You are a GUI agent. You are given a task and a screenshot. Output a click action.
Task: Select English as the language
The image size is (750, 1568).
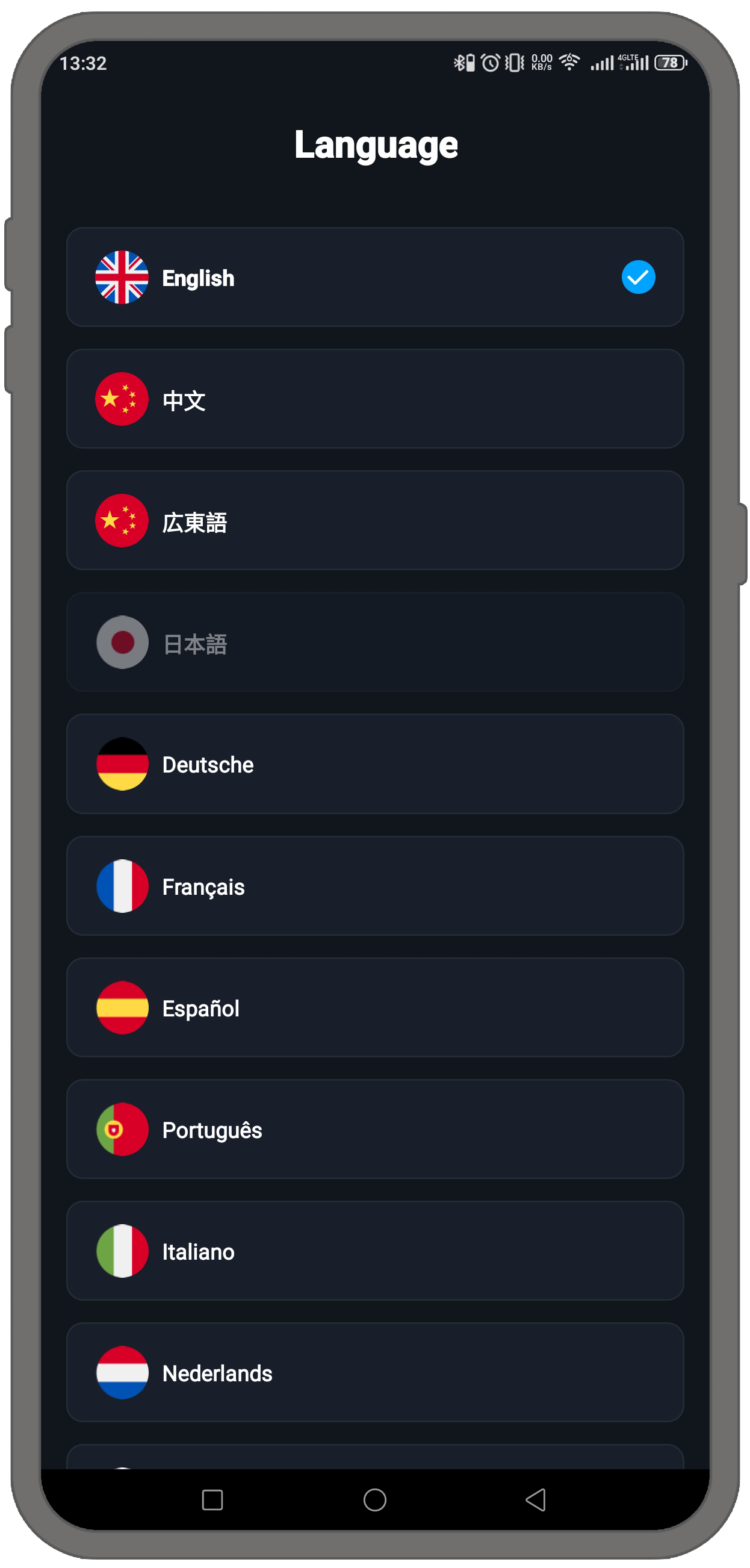(x=374, y=278)
